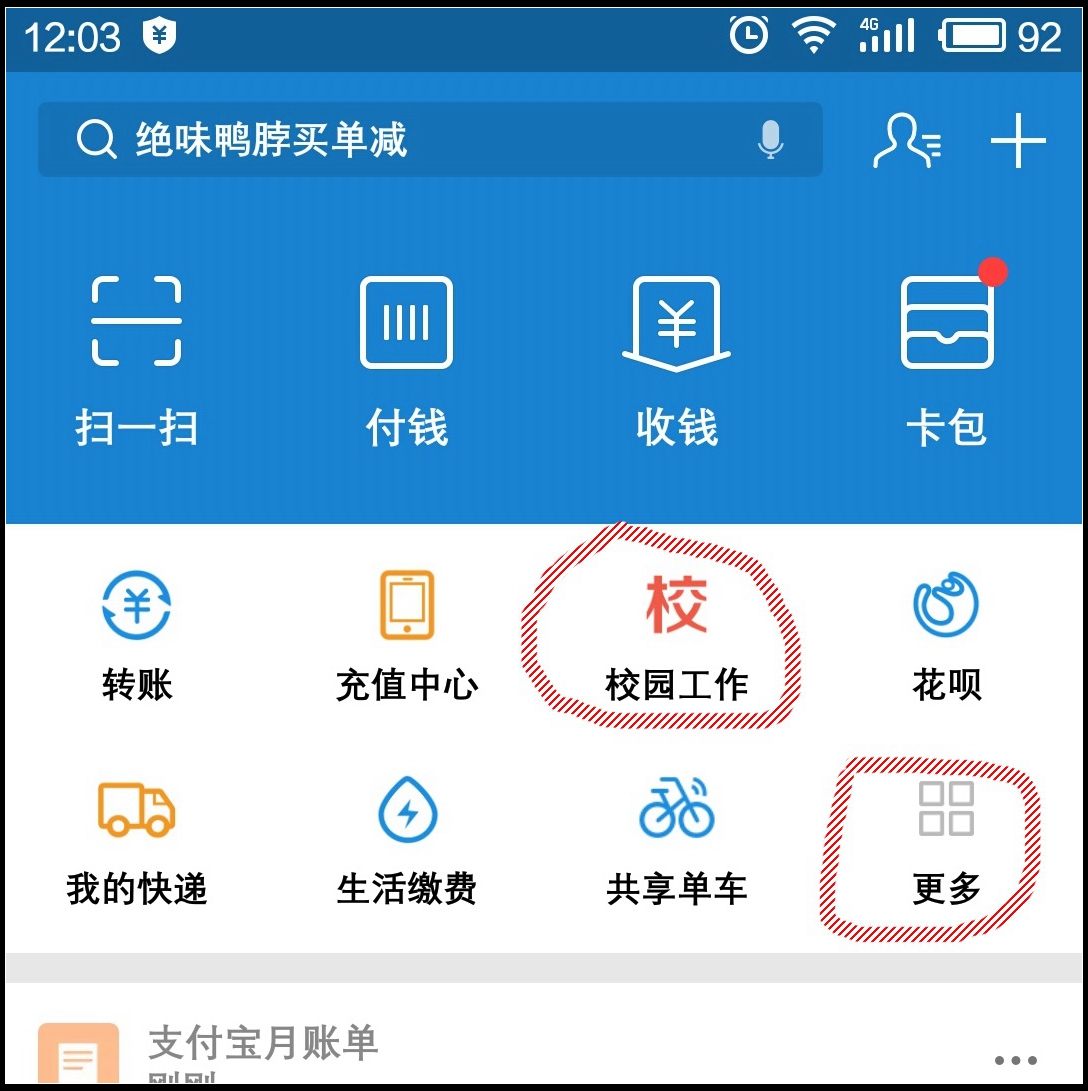Open 生活缴费 bill payment
Image resolution: width=1088 pixels, height=1091 pixels.
(x=406, y=840)
